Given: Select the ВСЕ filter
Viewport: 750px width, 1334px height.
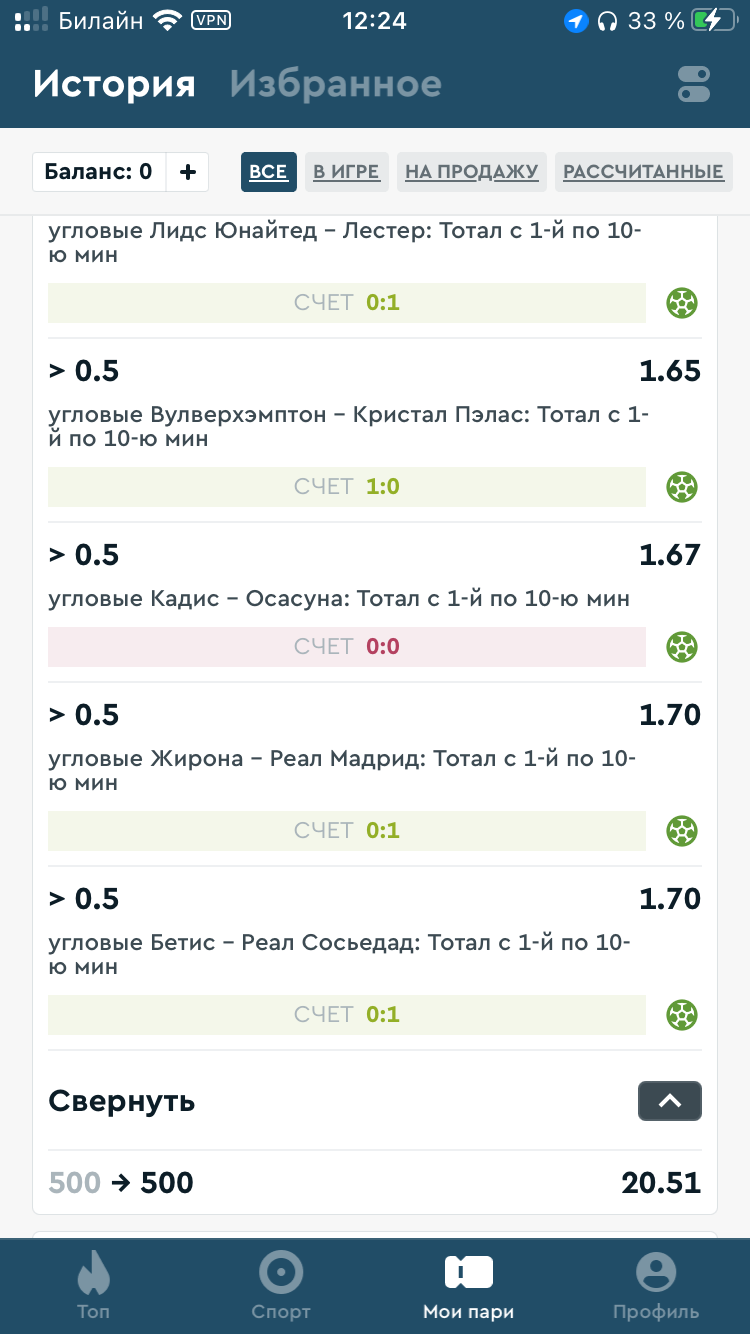Looking at the screenshot, I should pos(268,172).
